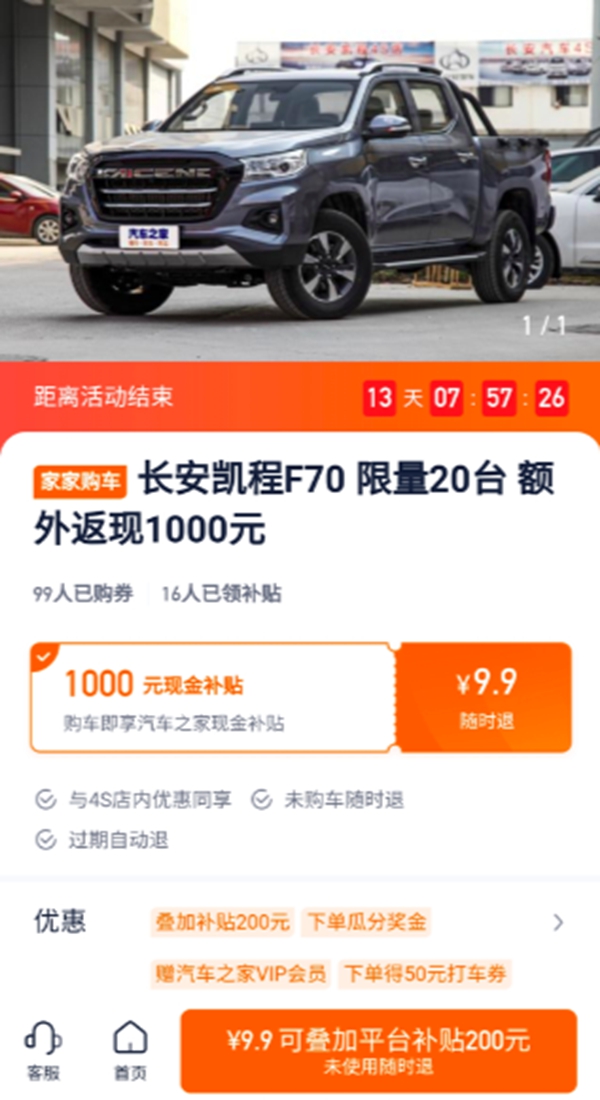Tap the 叠加补贴200元 tag

pos(222,922)
